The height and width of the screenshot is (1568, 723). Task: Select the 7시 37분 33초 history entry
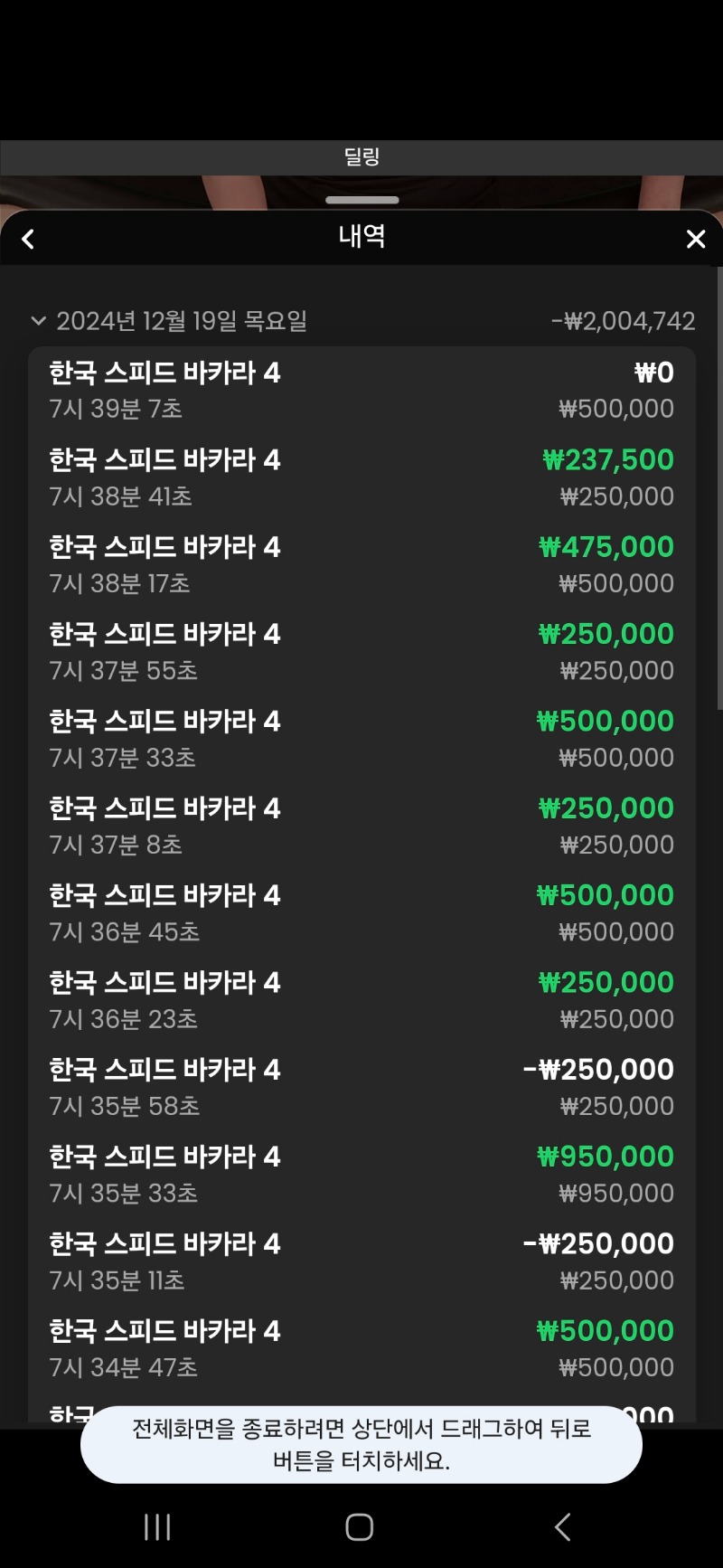click(x=361, y=739)
